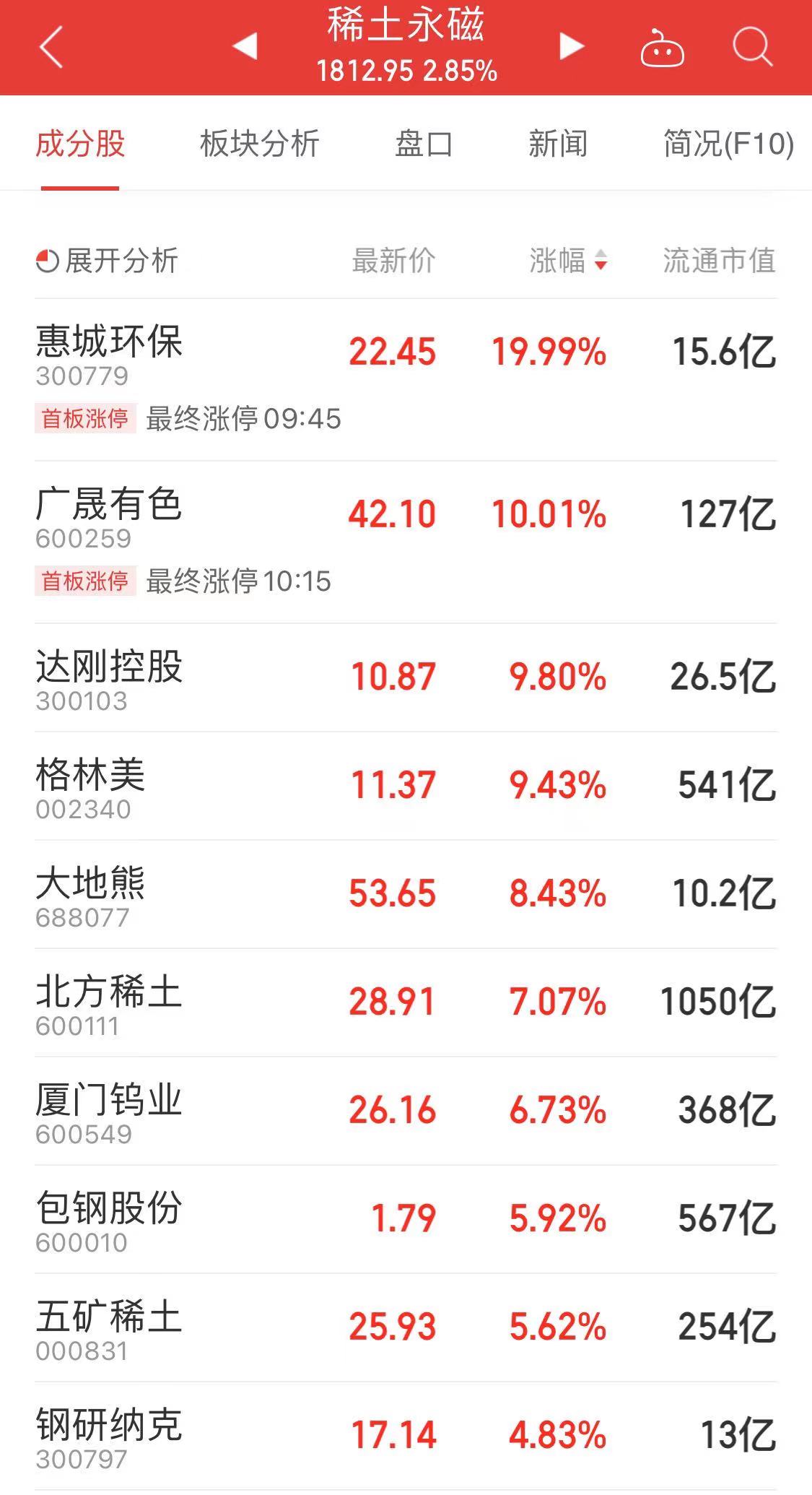Open stock 北方稀土
Screen dimensions: 812x1495
pos(406,1002)
